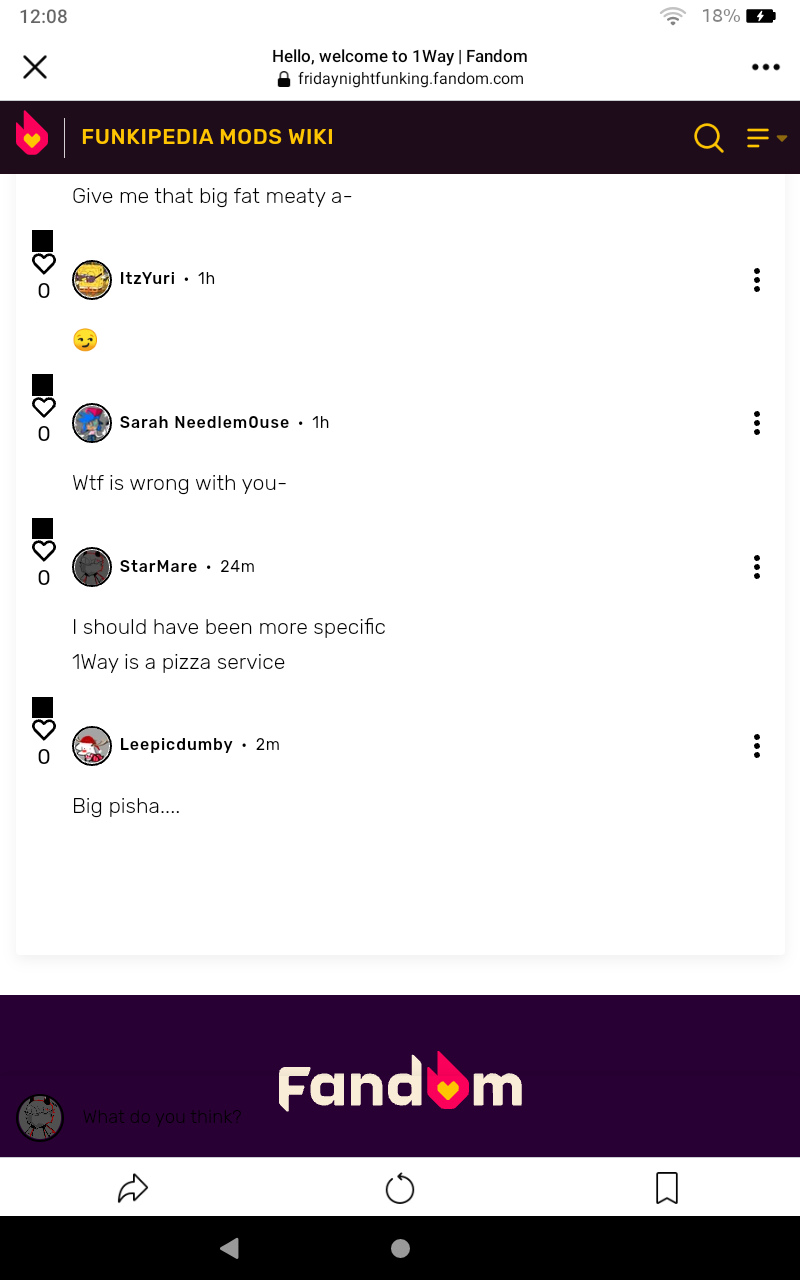
Task: Reload the page
Action: pos(400,1188)
